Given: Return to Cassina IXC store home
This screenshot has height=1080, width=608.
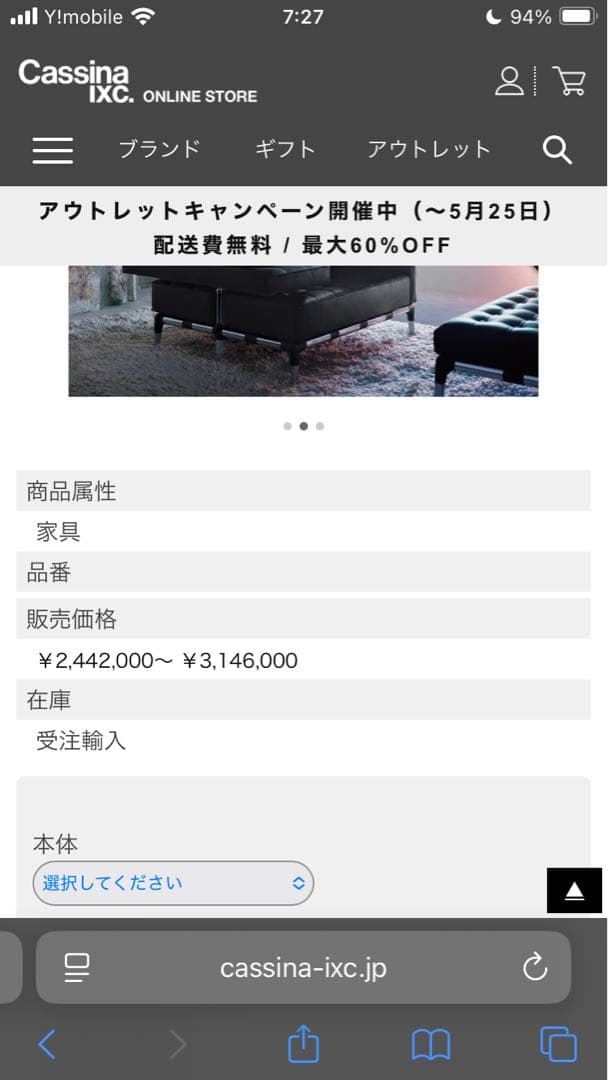Looking at the screenshot, I should 137,82.
